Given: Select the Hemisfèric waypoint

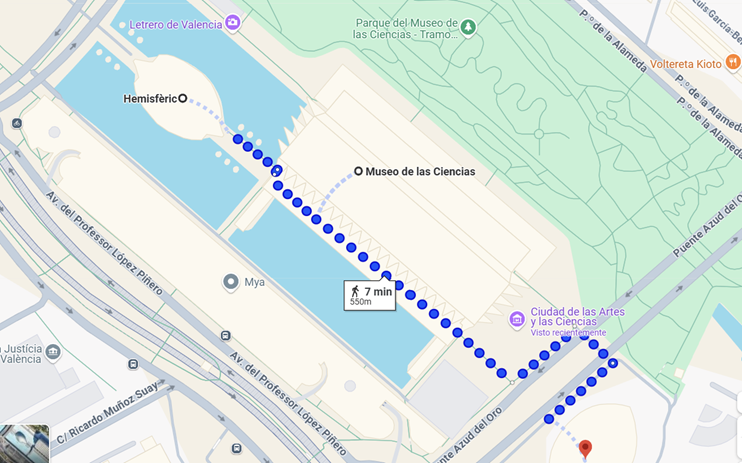Looking at the screenshot, I should (x=183, y=98).
